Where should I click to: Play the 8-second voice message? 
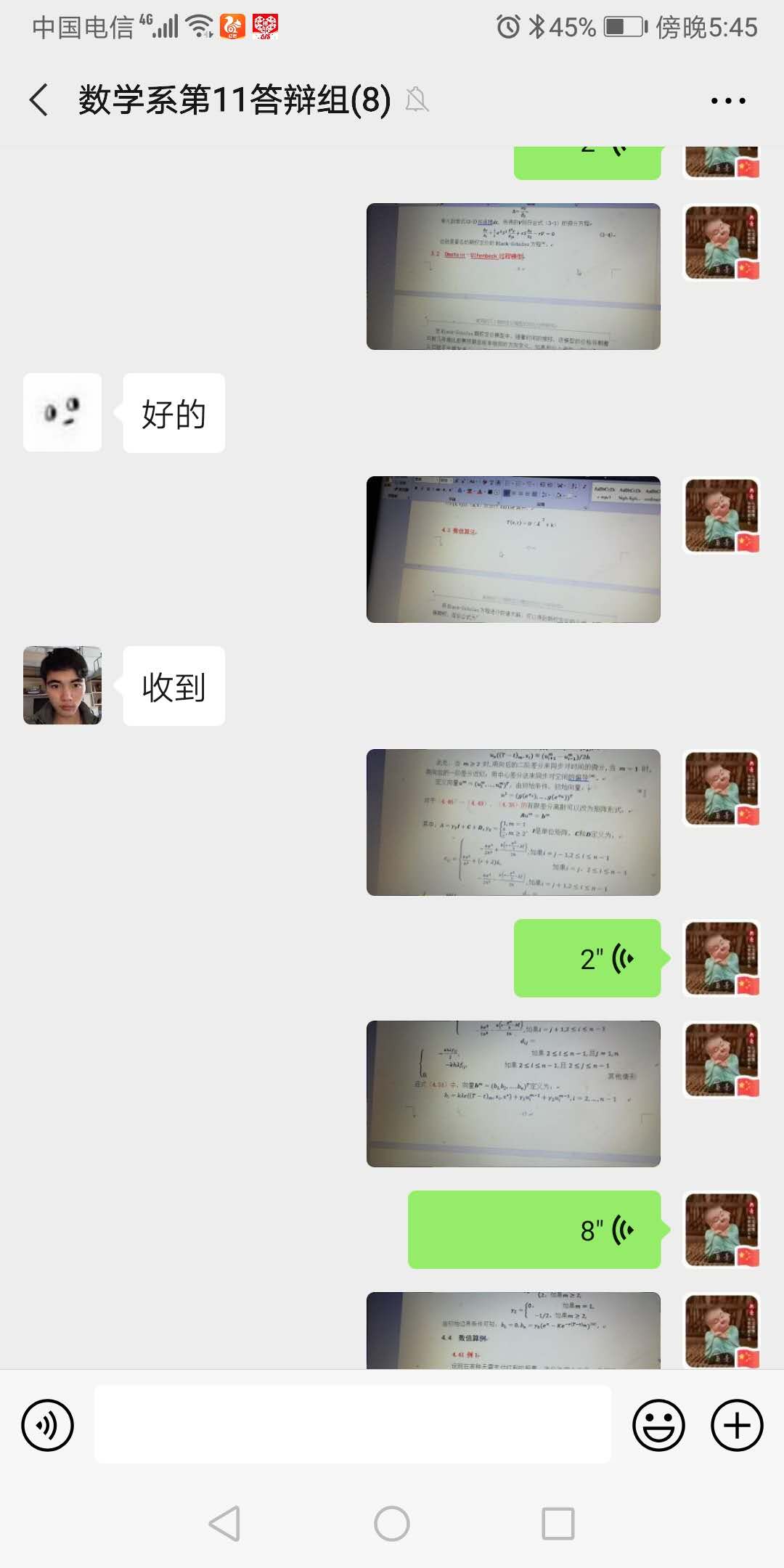click(534, 1230)
